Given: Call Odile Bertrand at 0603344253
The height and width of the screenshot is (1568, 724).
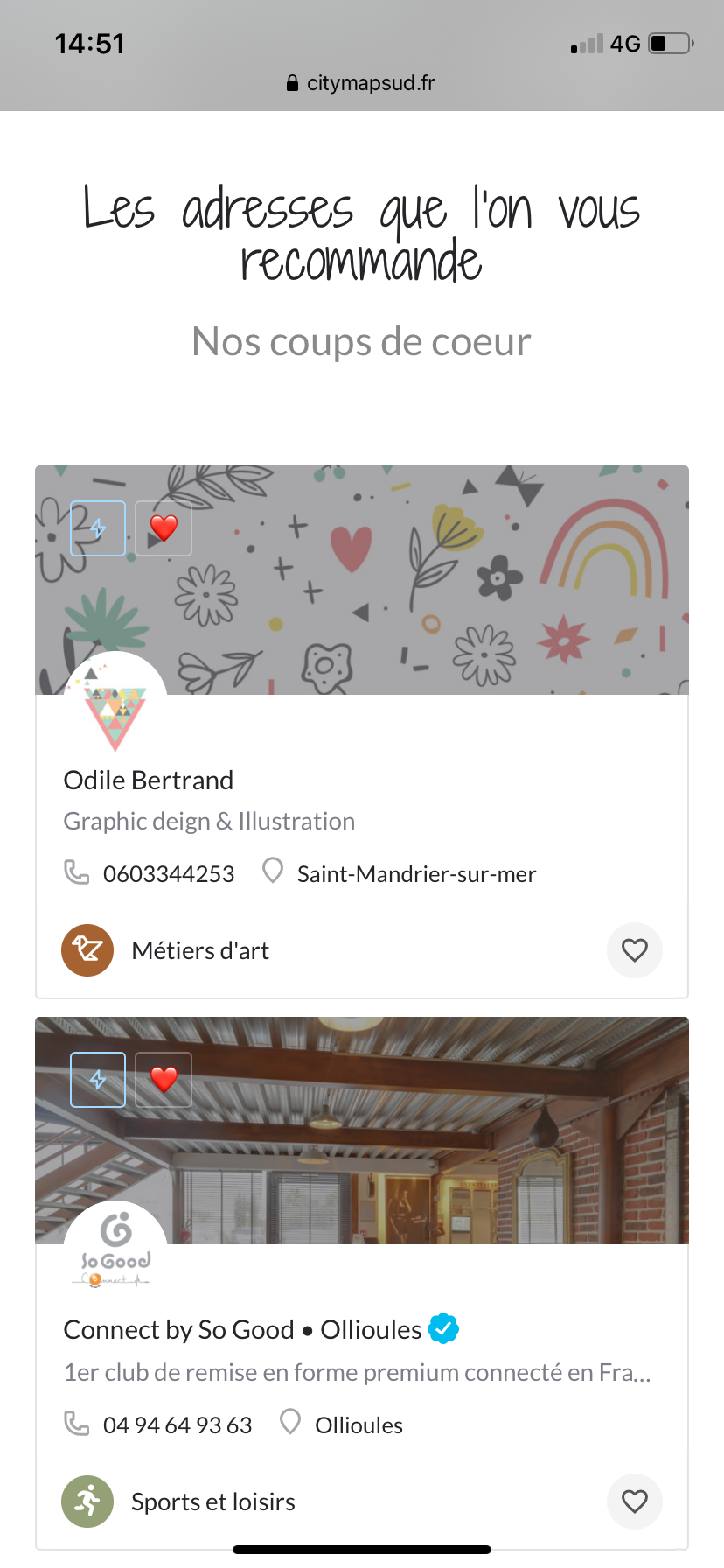Looking at the screenshot, I should [x=168, y=873].
